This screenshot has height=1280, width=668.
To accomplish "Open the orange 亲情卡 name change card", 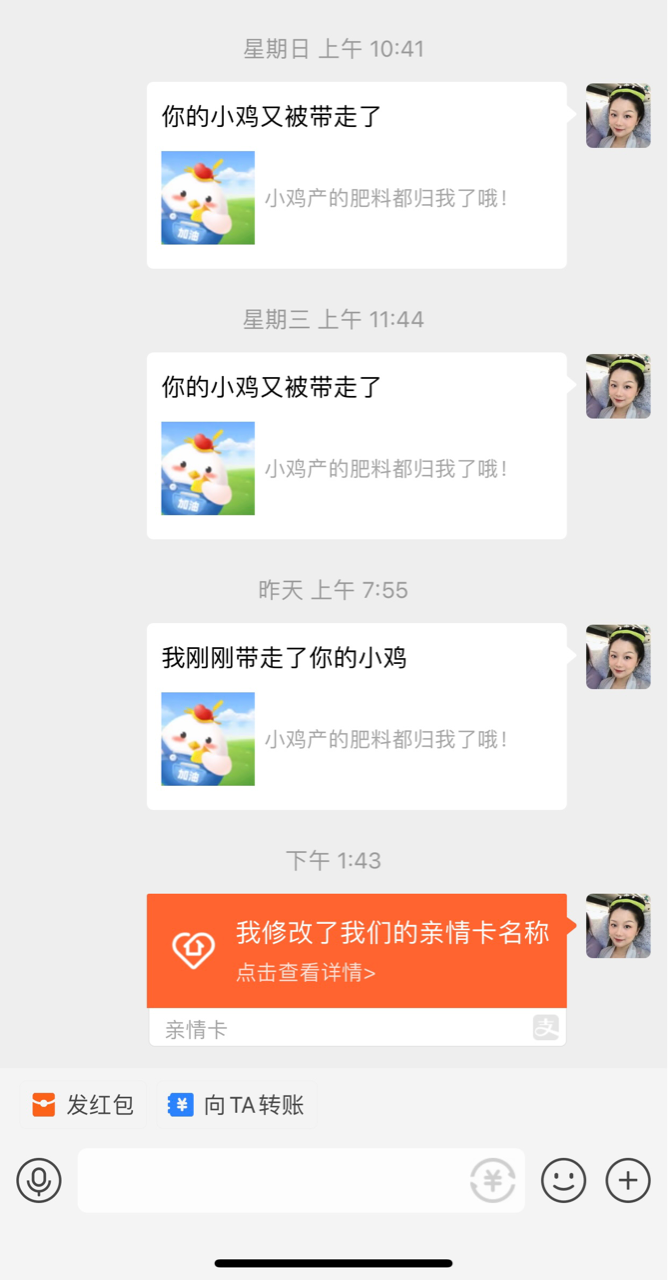I will click(x=357, y=970).
